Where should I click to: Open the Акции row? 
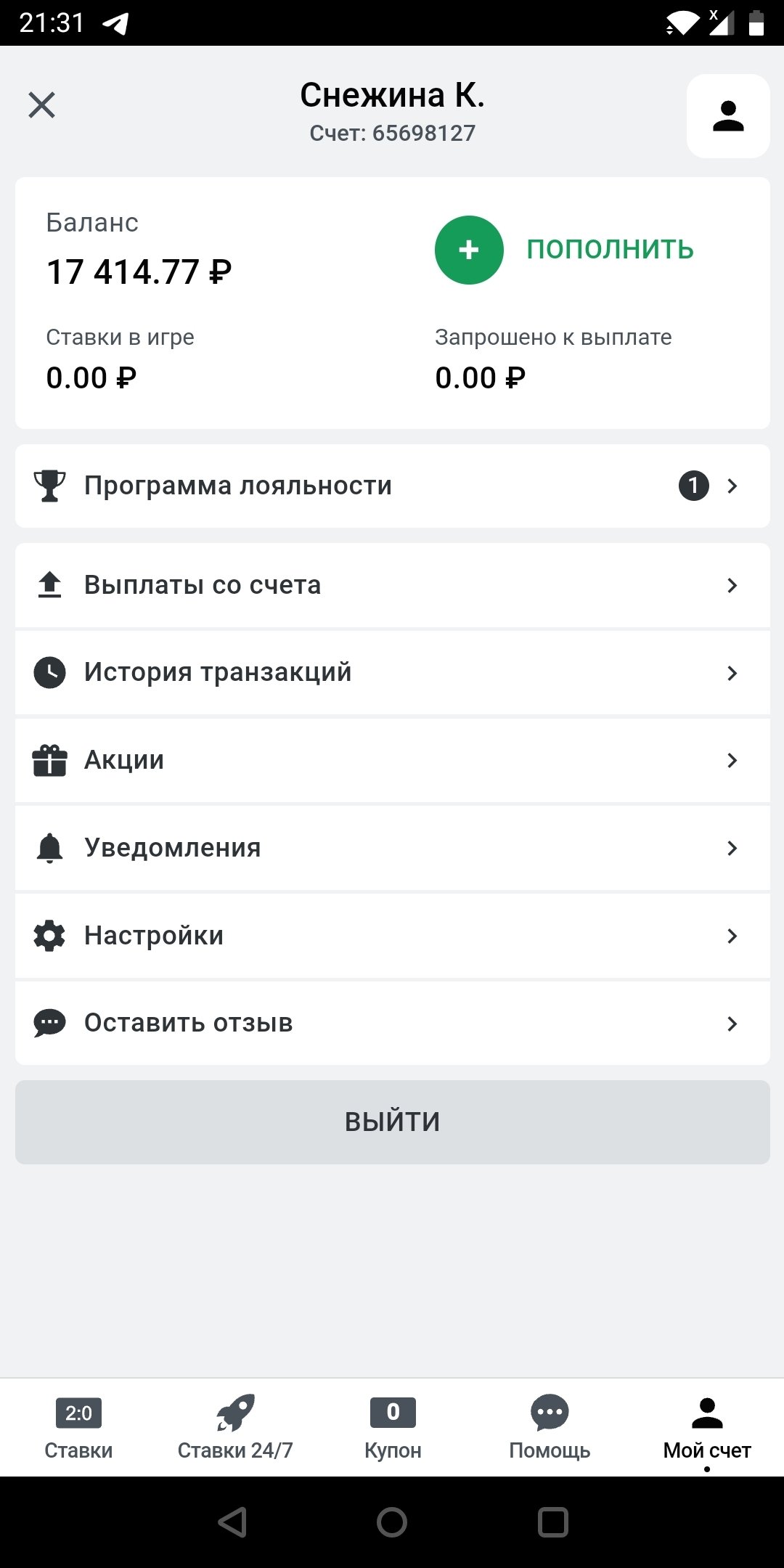[x=392, y=760]
